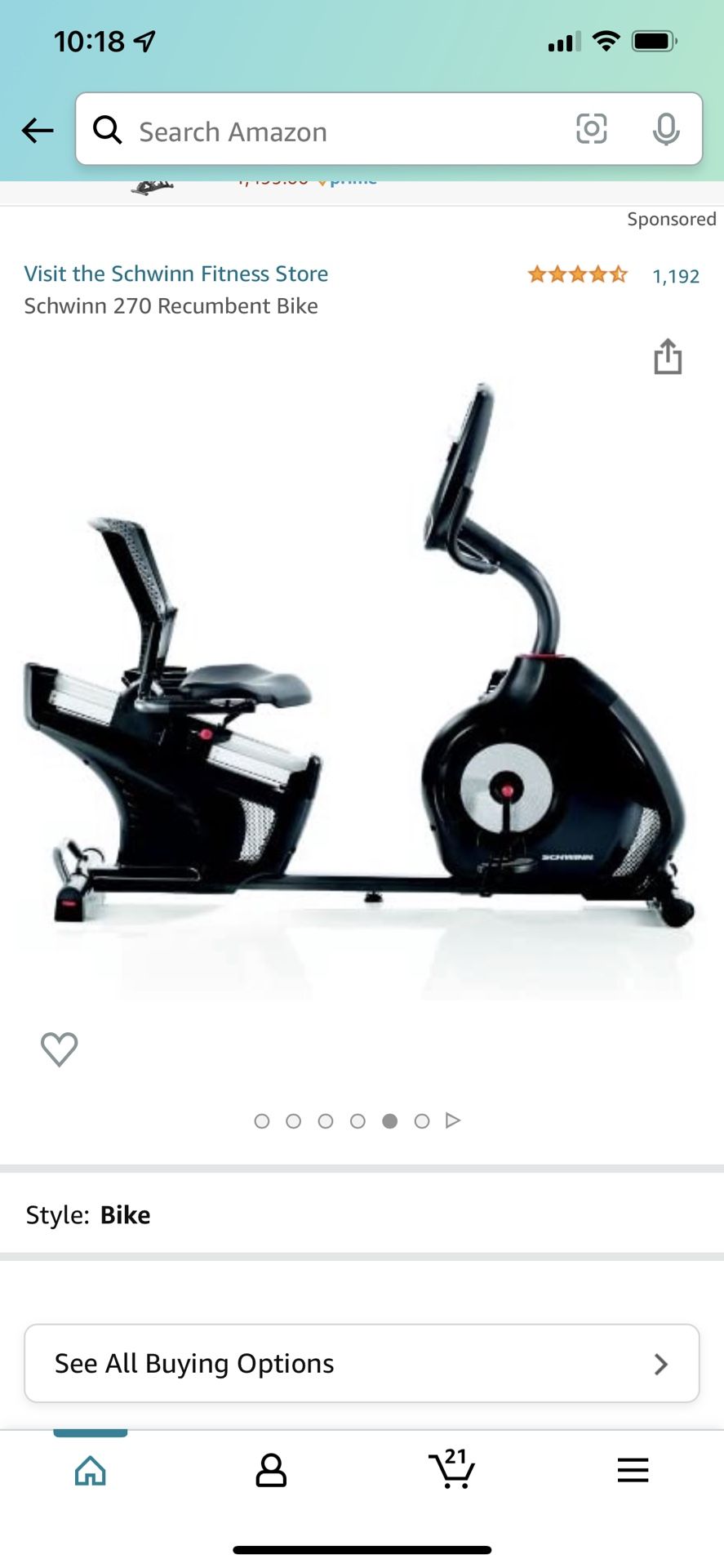Visit the Schwinn Fitness Store link
Image resolution: width=724 pixels, height=1568 pixels.
click(x=175, y=274)
